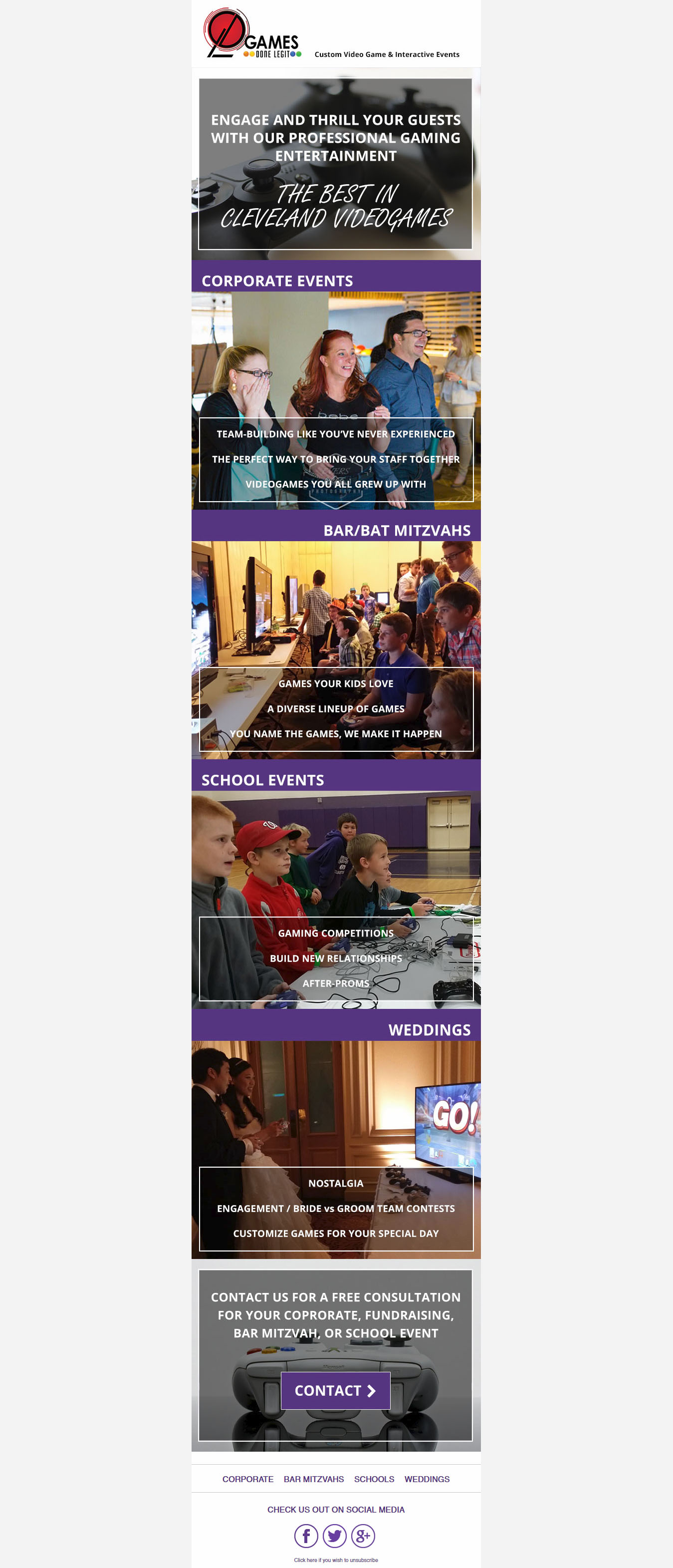Open the Twitter social icon

click(x=335, y=1535)
